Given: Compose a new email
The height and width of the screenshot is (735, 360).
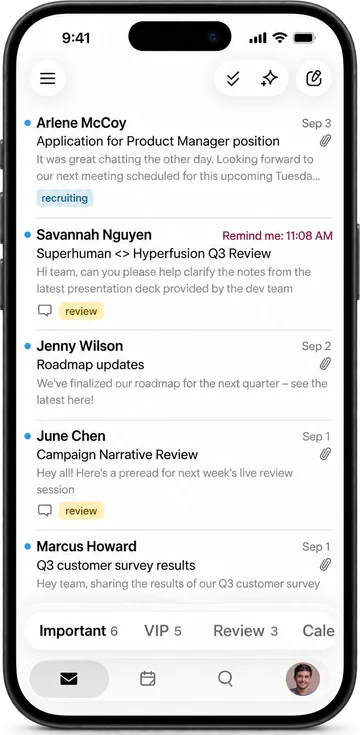Looking at the screenshot, I should click(x=314, y=78).
